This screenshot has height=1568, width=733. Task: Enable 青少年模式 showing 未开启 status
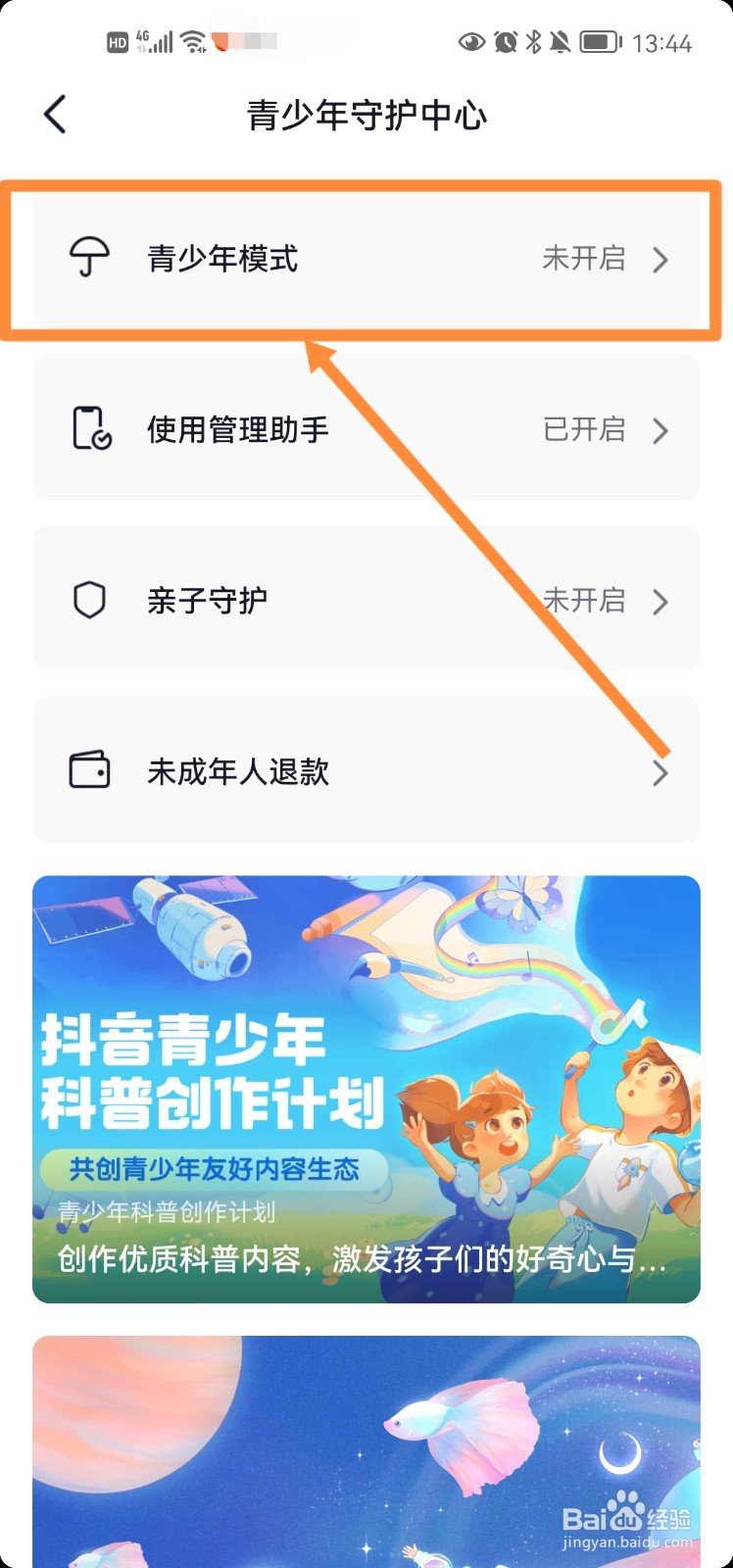[366, 258]
